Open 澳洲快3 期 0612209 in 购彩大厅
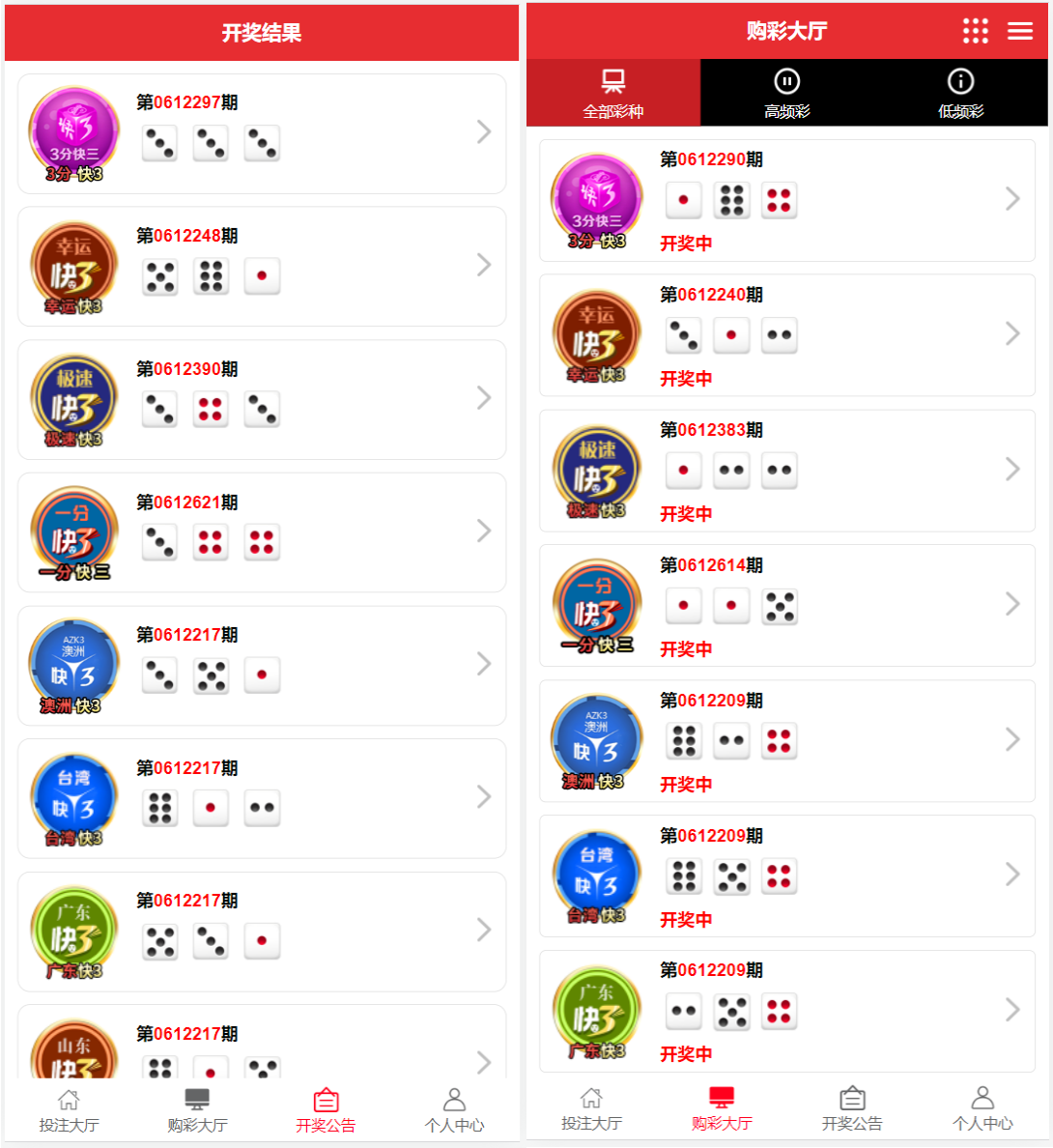Viewport: 1053px width, 1148px height. pyautogui.click(x=786, y=741)
